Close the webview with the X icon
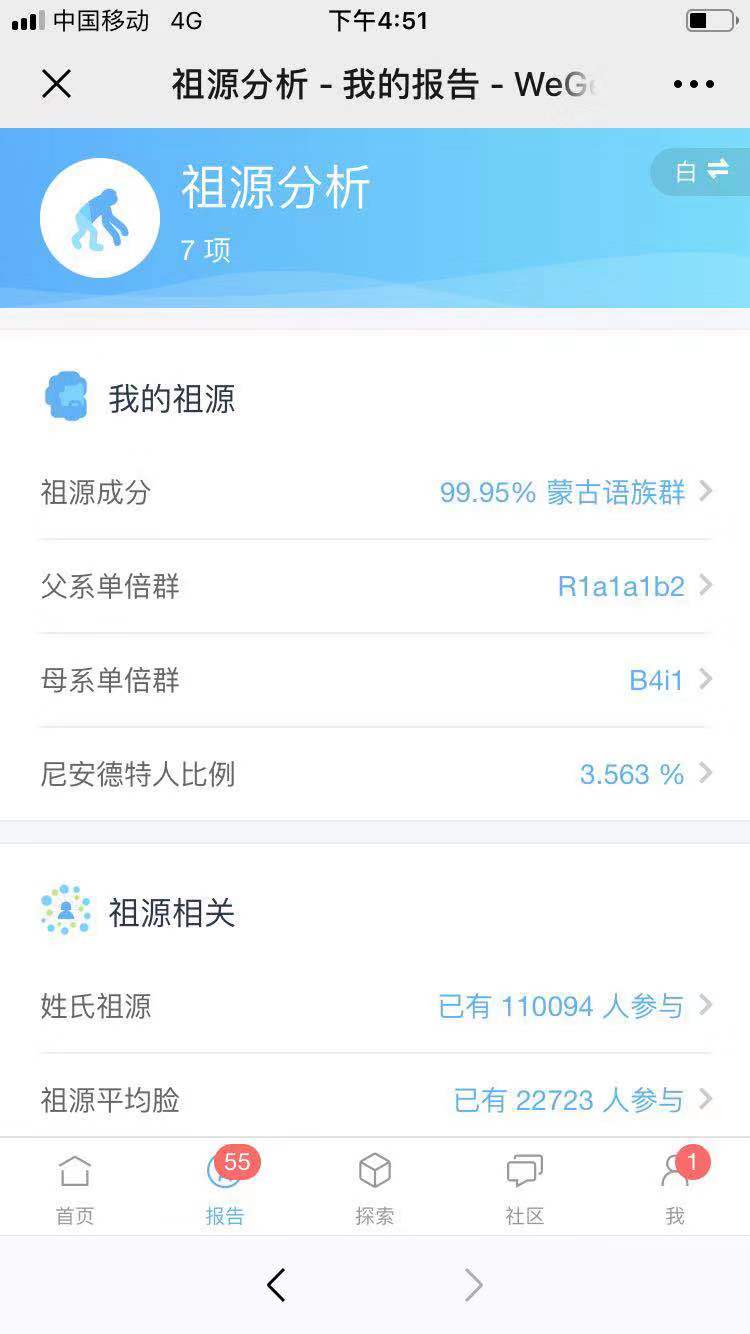Viewport: 750px width, 1334px height. click(x=57, y=84)
